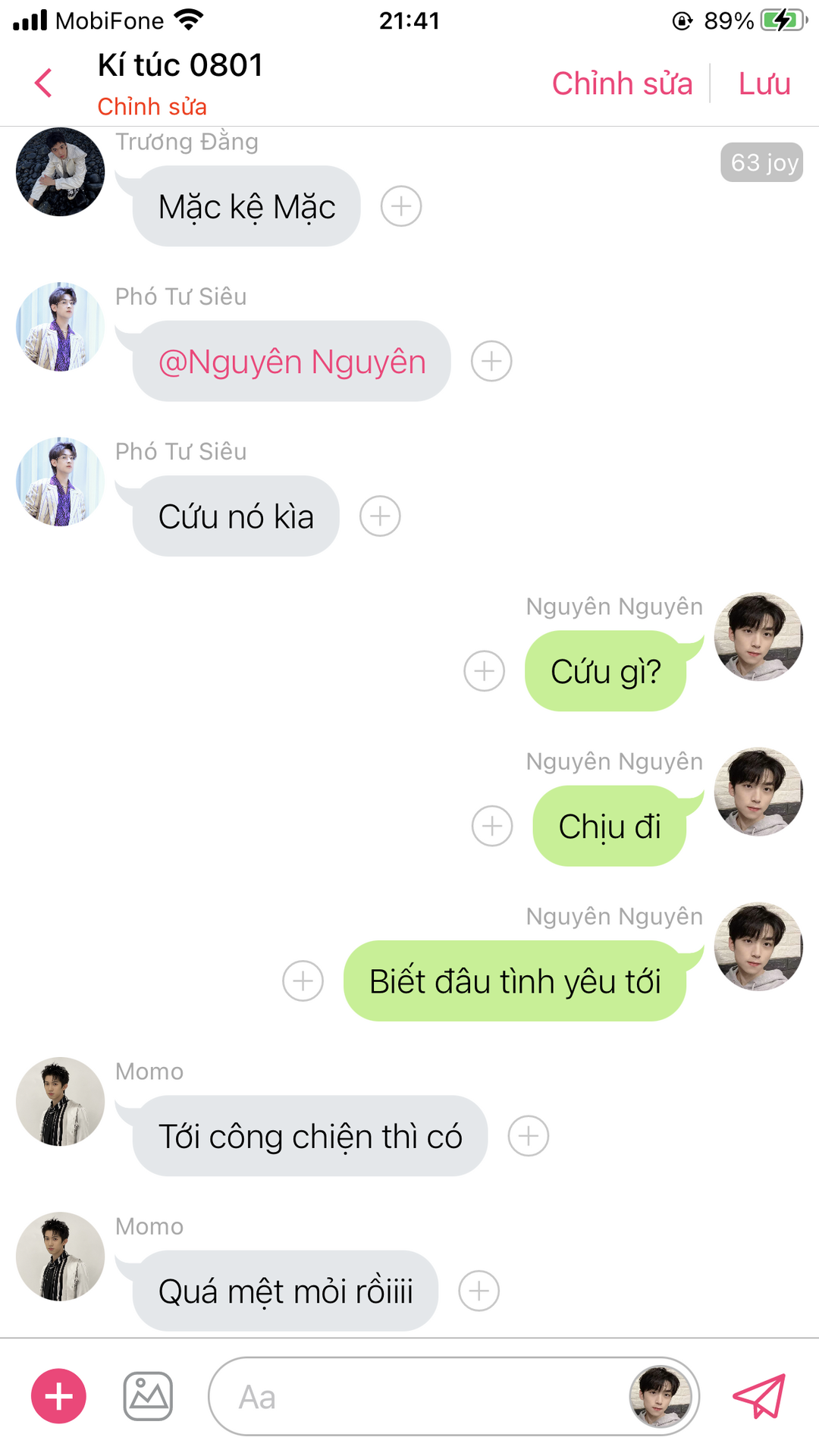Tap plus beside 'Mặc kệ Mặc' message
The width and height of the screenshot is (819, 1456).
tap(401, 206)
